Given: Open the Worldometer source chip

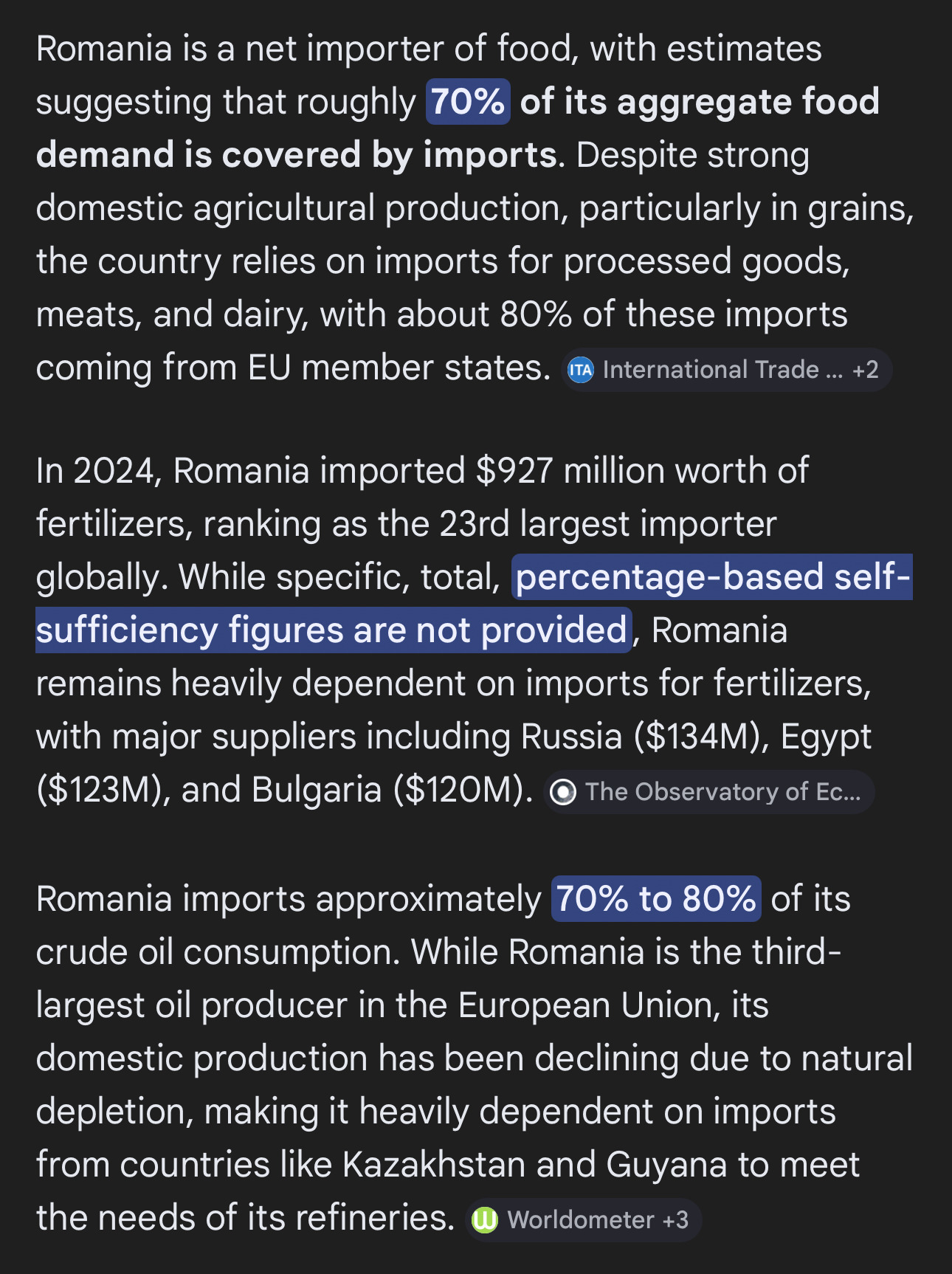Looking at the screenshot, I should pos(583,1220).
